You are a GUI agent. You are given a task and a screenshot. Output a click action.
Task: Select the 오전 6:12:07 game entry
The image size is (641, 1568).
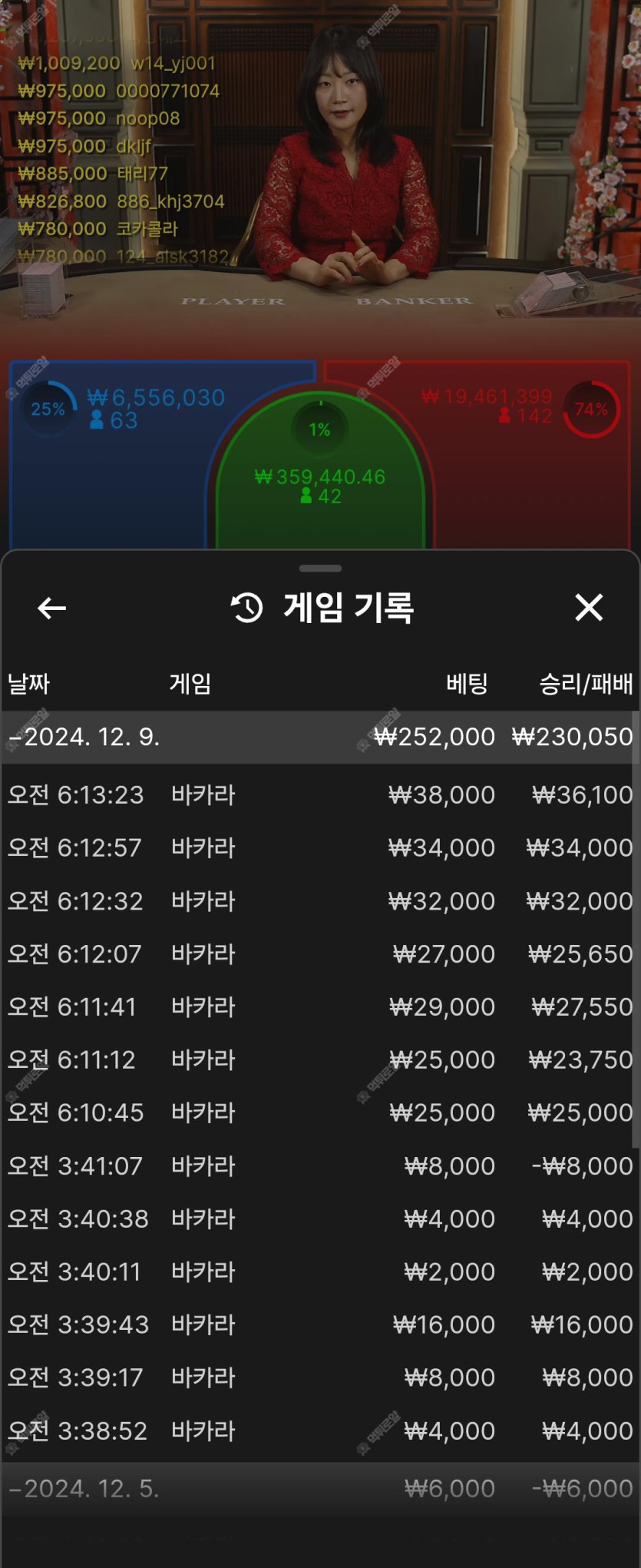320,953
